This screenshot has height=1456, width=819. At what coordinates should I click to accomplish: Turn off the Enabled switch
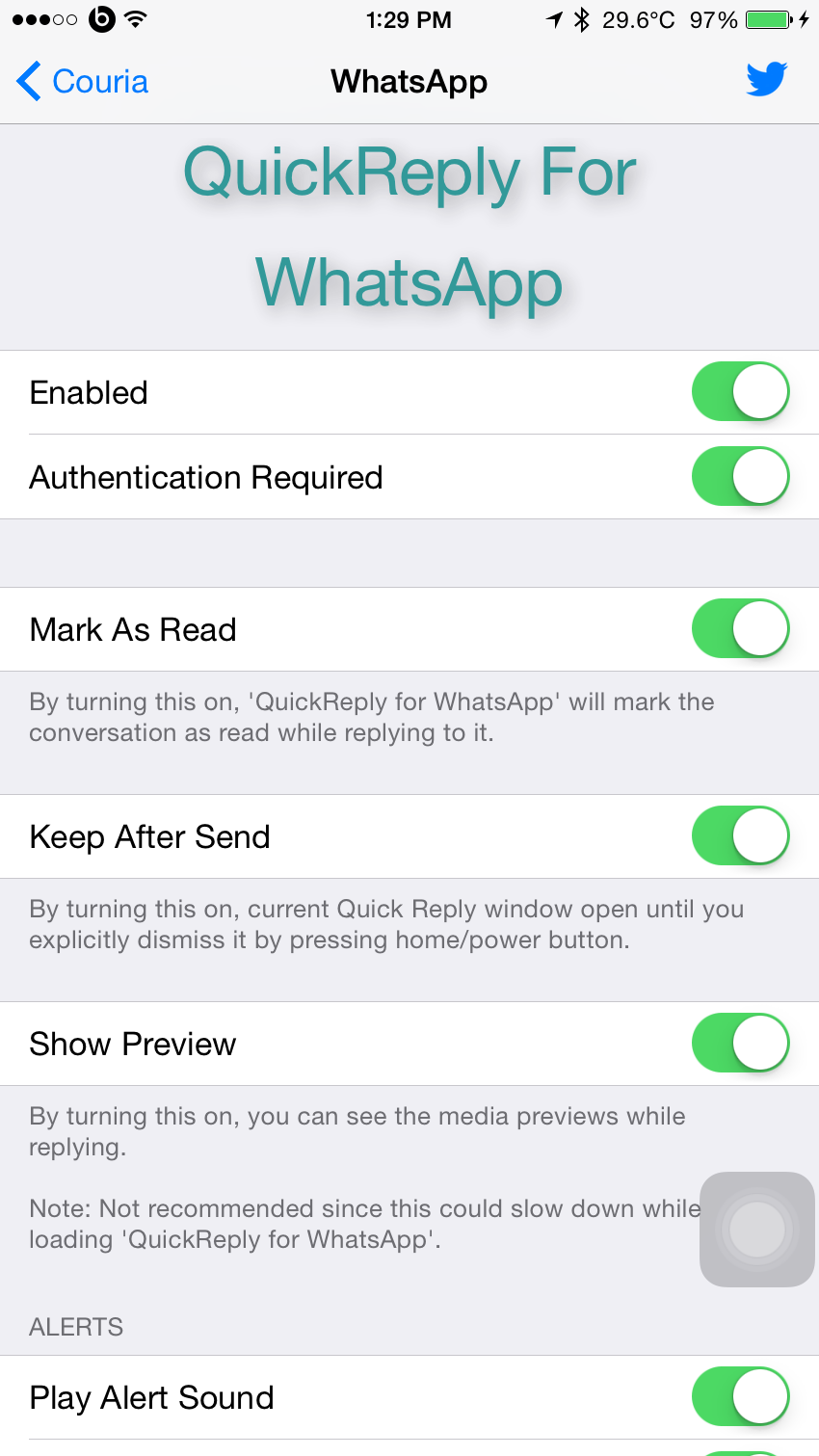click(740, 391)
